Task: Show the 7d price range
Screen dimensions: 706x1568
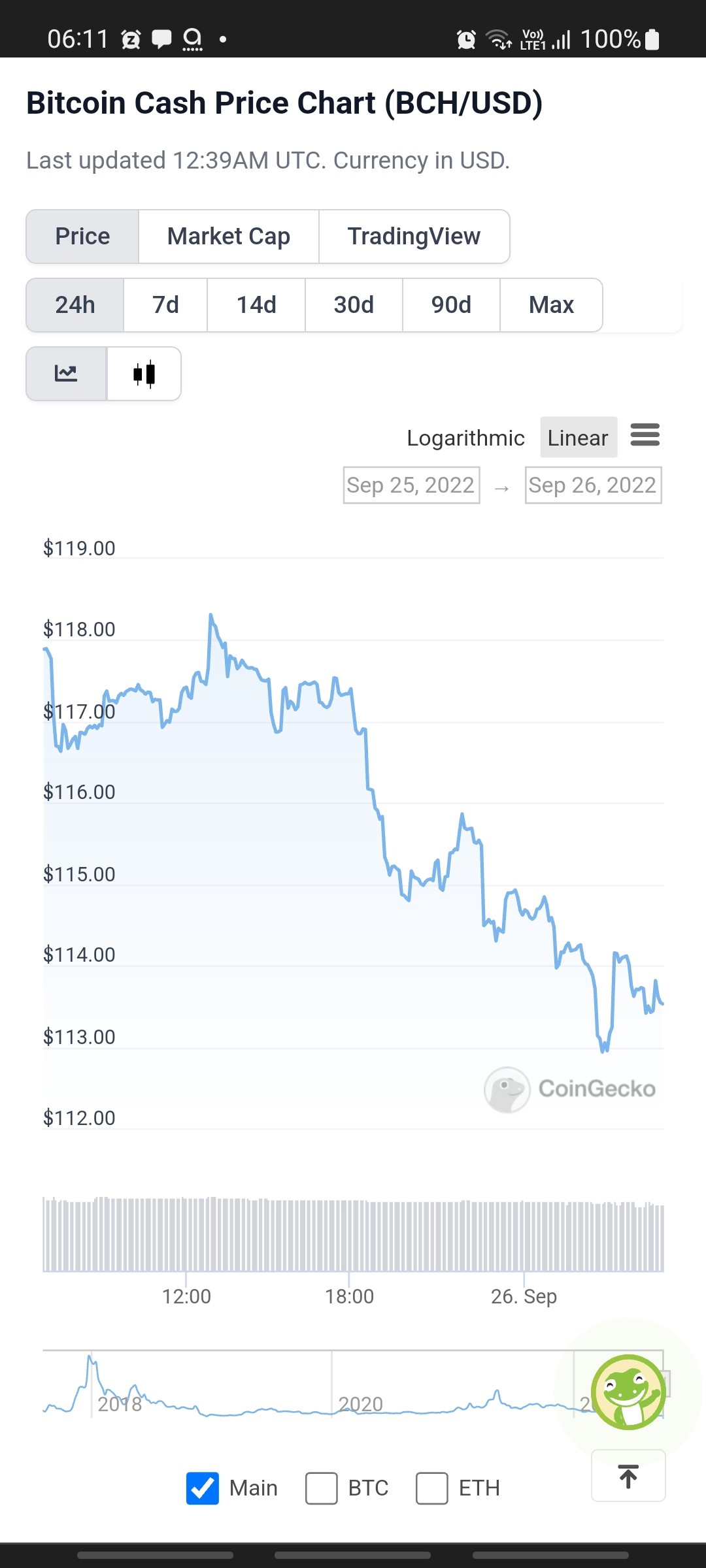Action: 165,305
